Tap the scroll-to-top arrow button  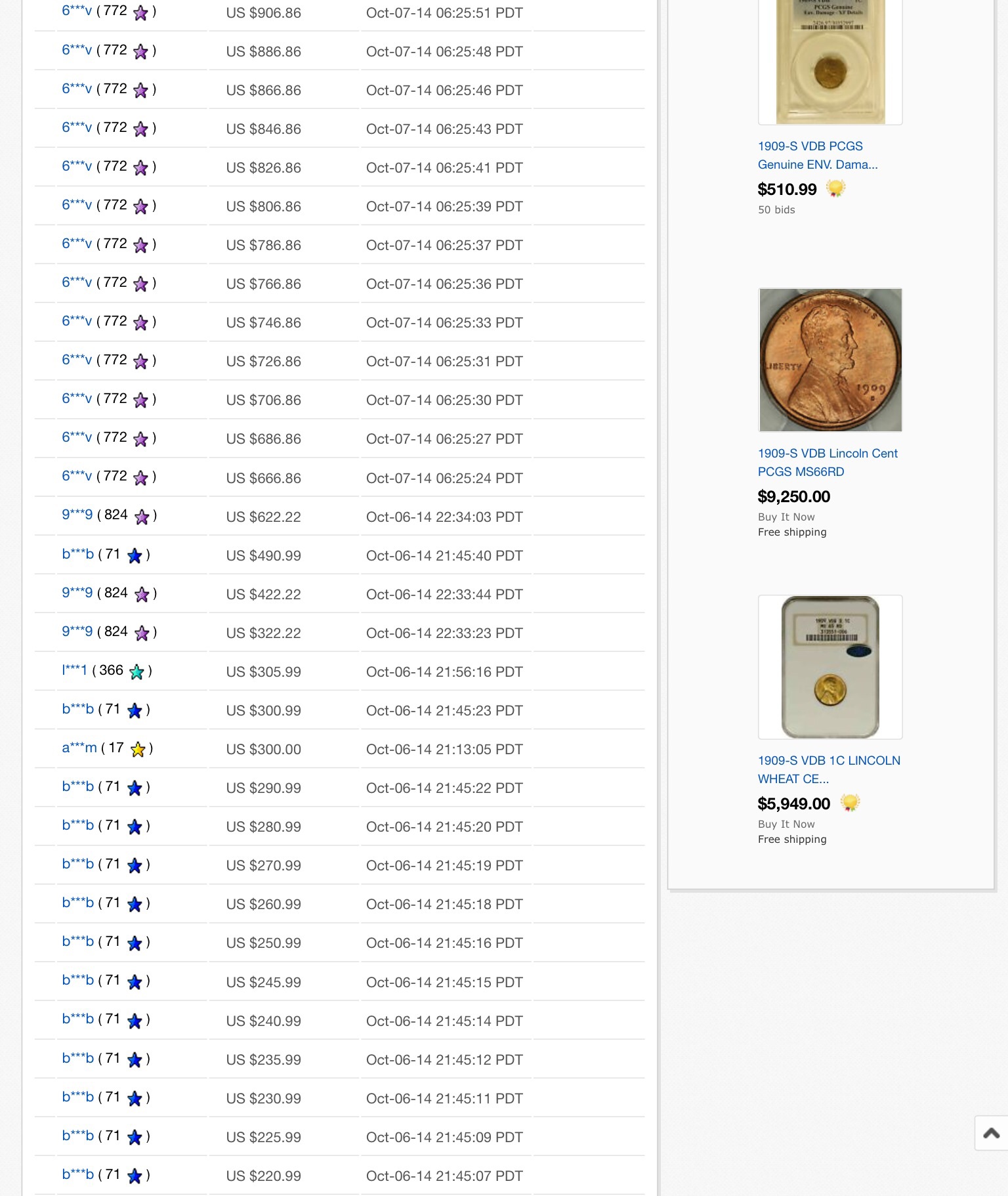tap(991, 1133)
